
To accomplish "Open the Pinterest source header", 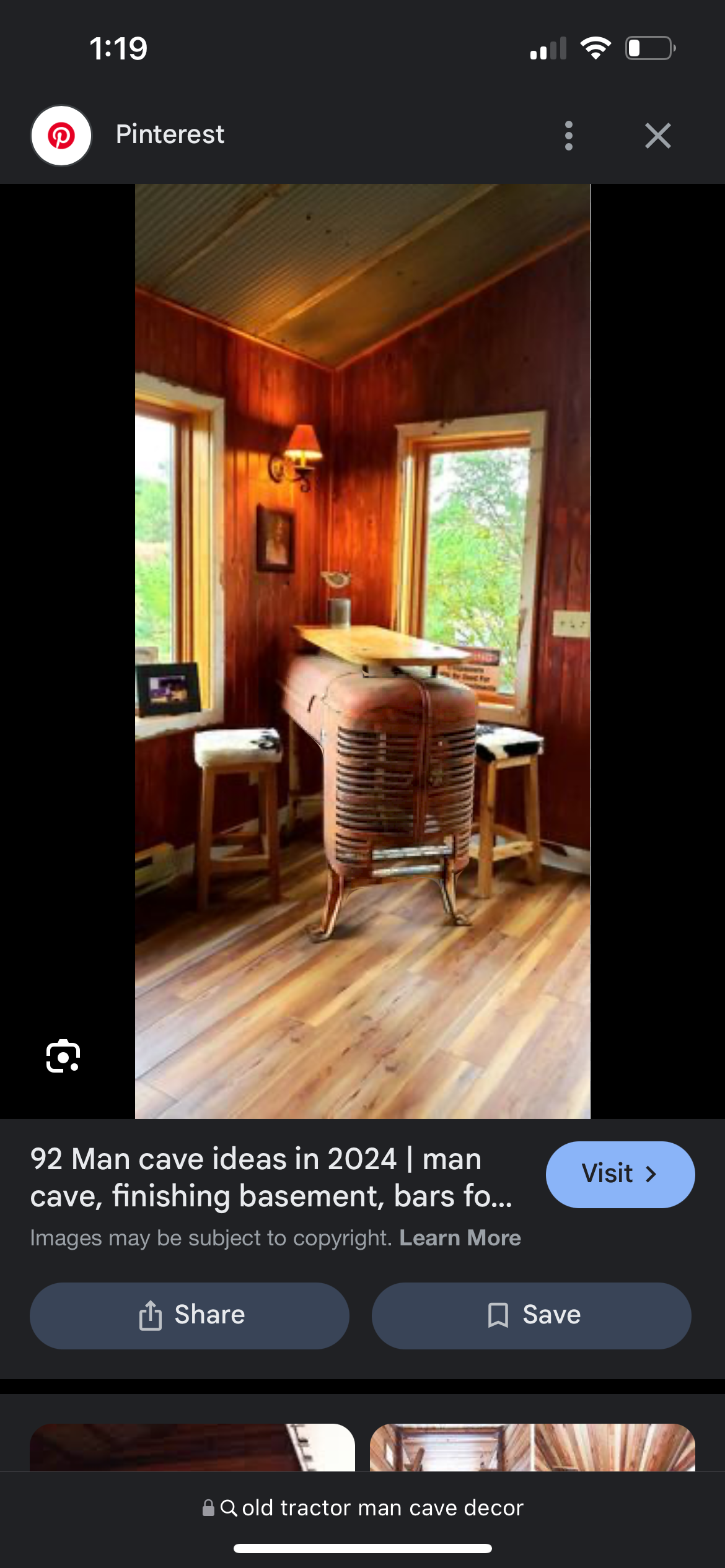I will [128, 135].
